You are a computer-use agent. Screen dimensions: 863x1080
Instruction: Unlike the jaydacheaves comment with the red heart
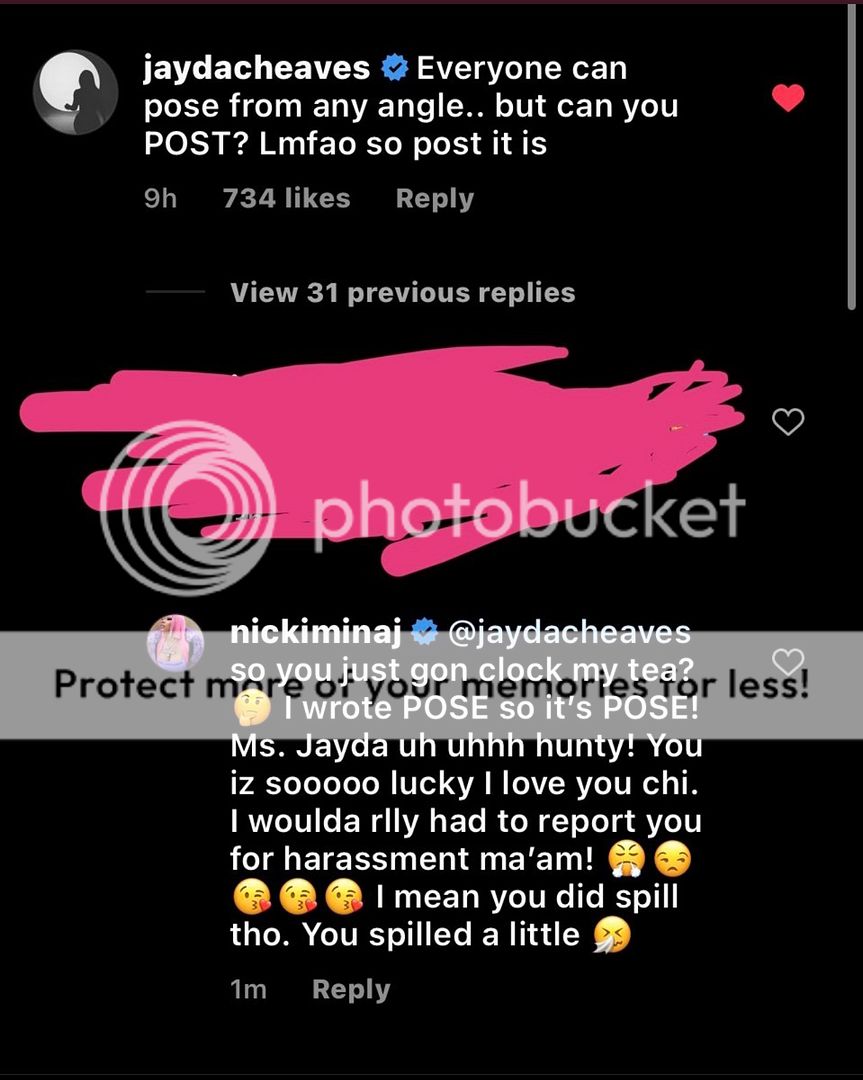[x=788, y=97]
